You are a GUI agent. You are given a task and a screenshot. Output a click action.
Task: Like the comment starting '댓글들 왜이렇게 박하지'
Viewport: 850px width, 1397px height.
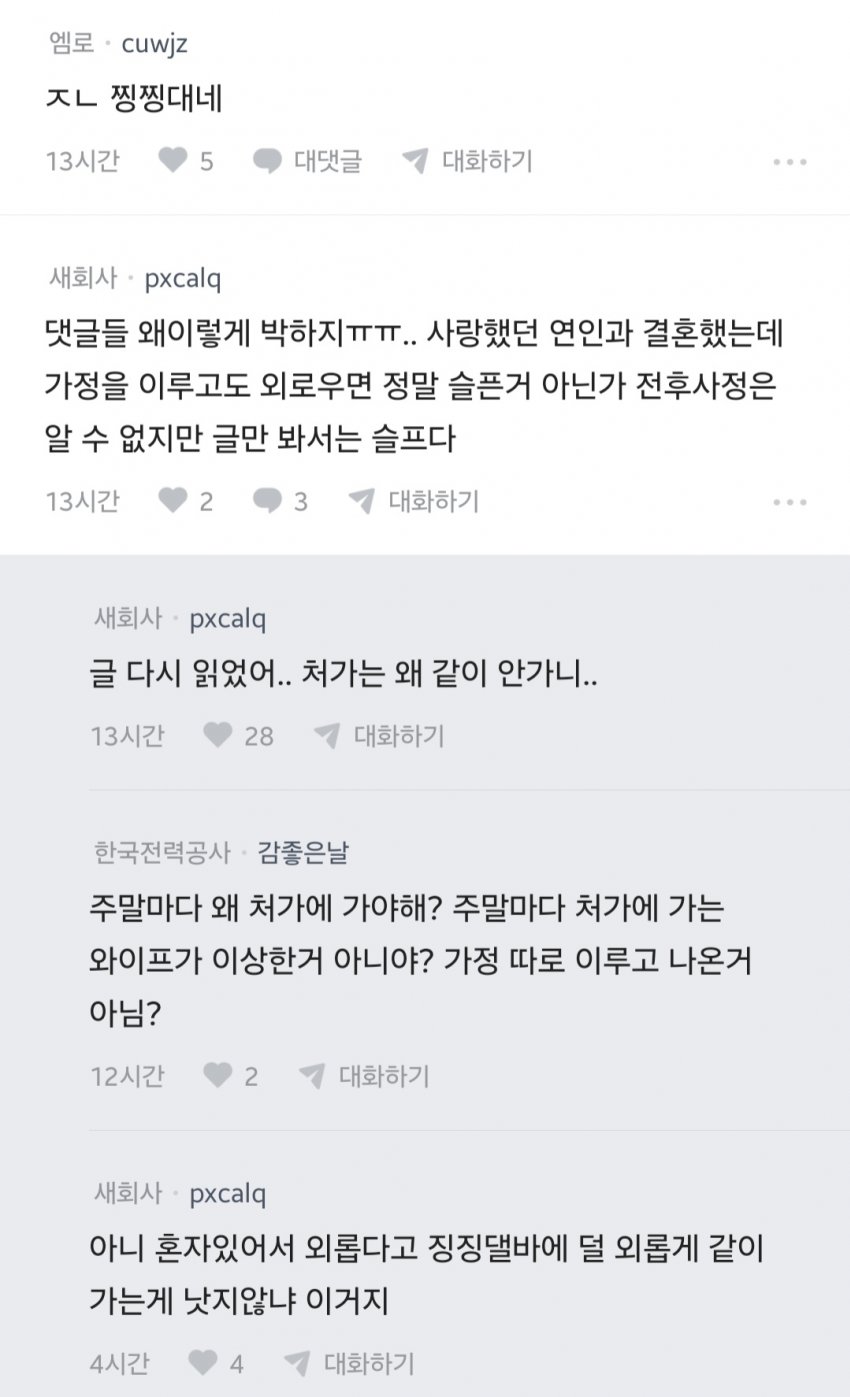174,501
